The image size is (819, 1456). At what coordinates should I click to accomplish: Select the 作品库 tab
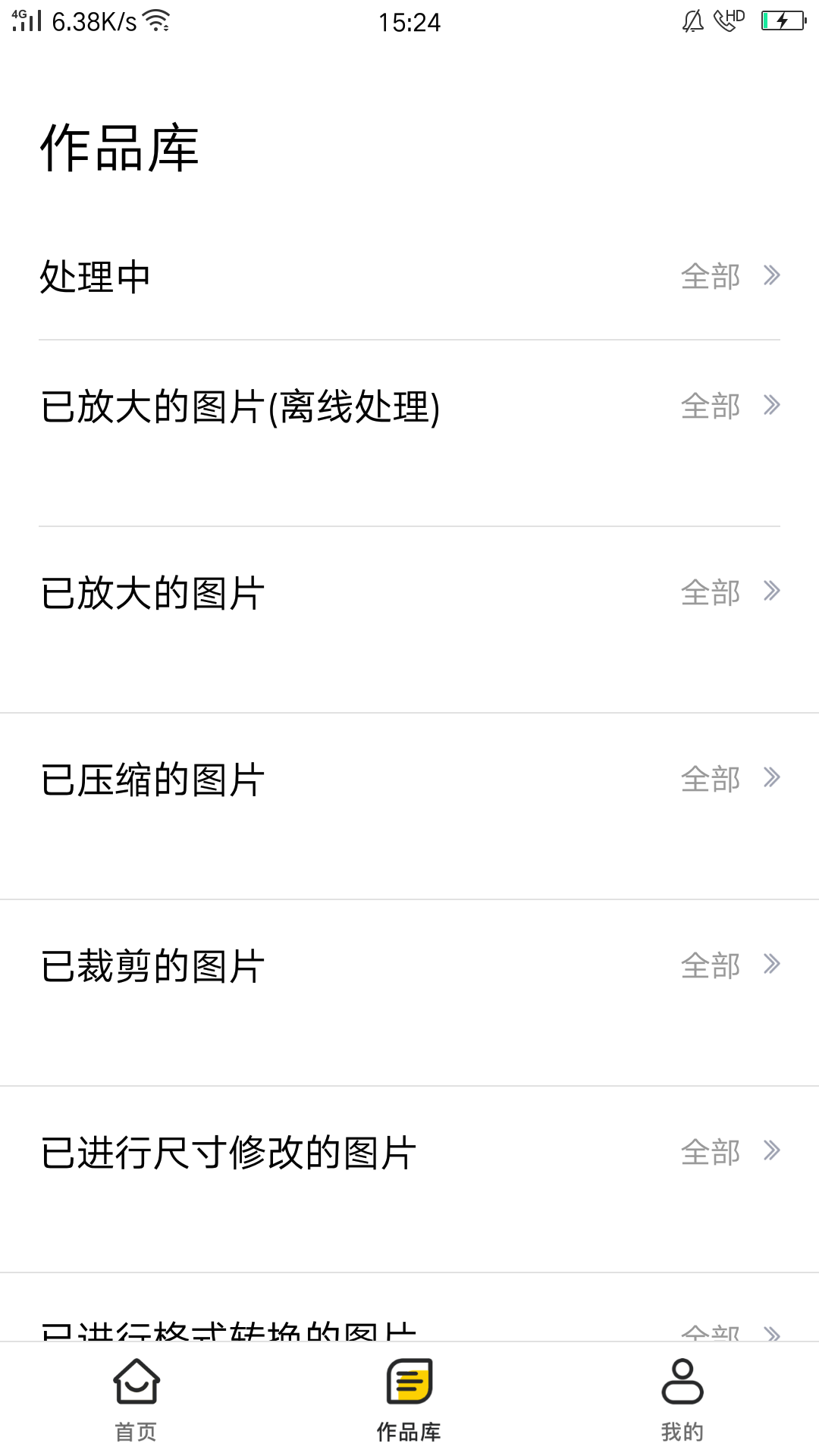tap(409, 1399)
